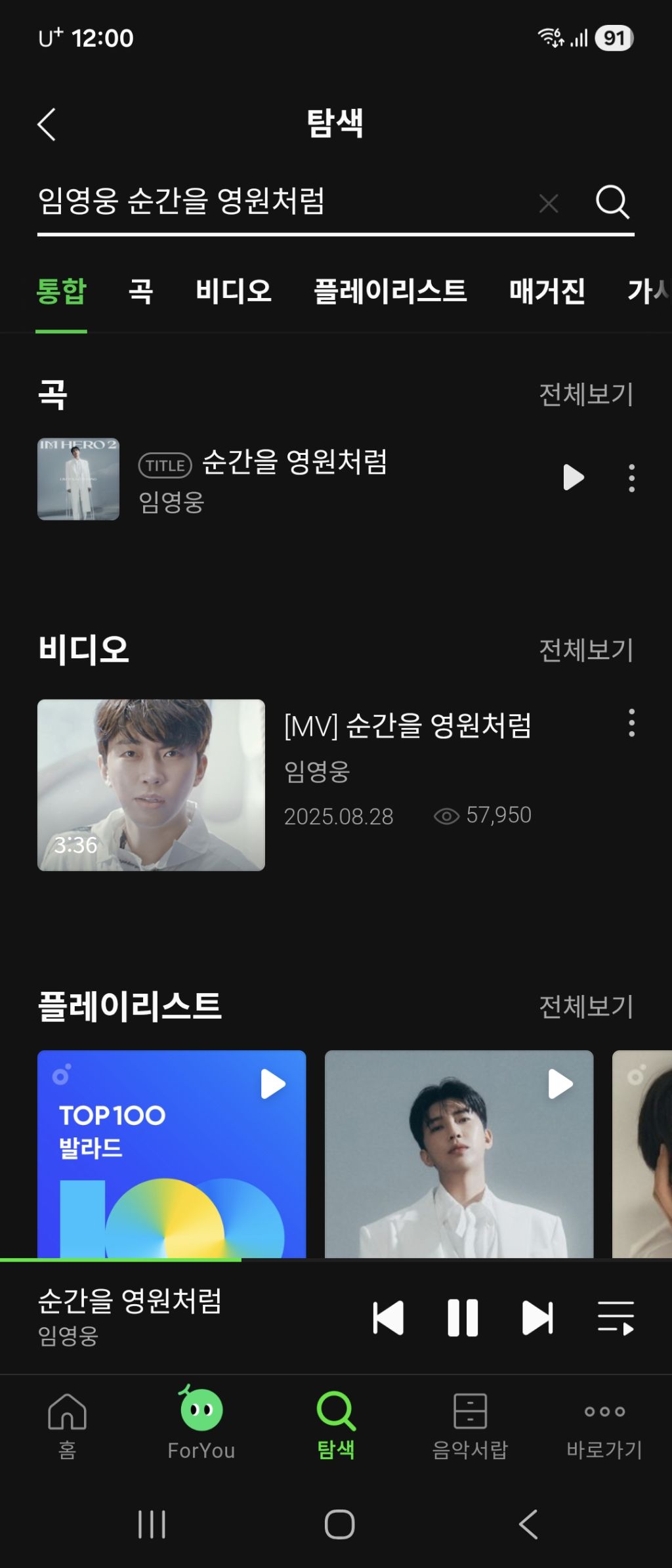This screenshot has width=672, height=1568.
Task: Switch to the 곡 tab
Action: (140, 291)
